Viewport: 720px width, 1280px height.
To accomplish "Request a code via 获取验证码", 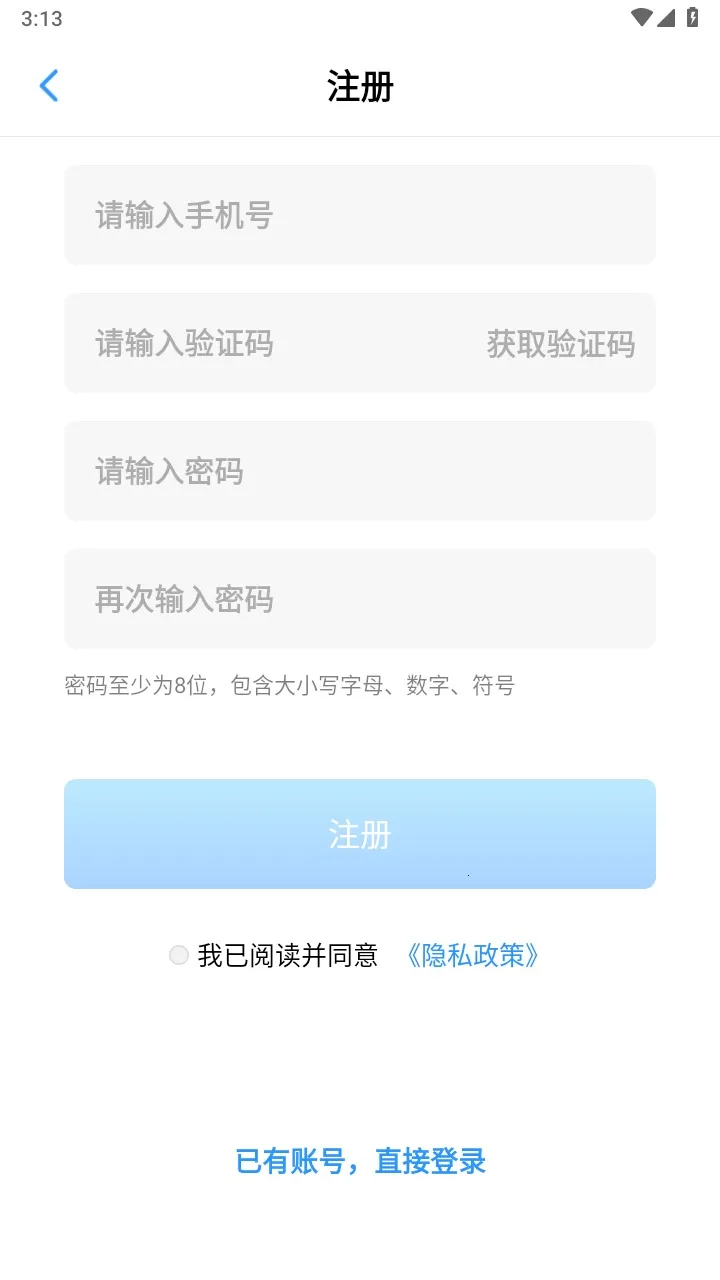I will coord(560,343).
